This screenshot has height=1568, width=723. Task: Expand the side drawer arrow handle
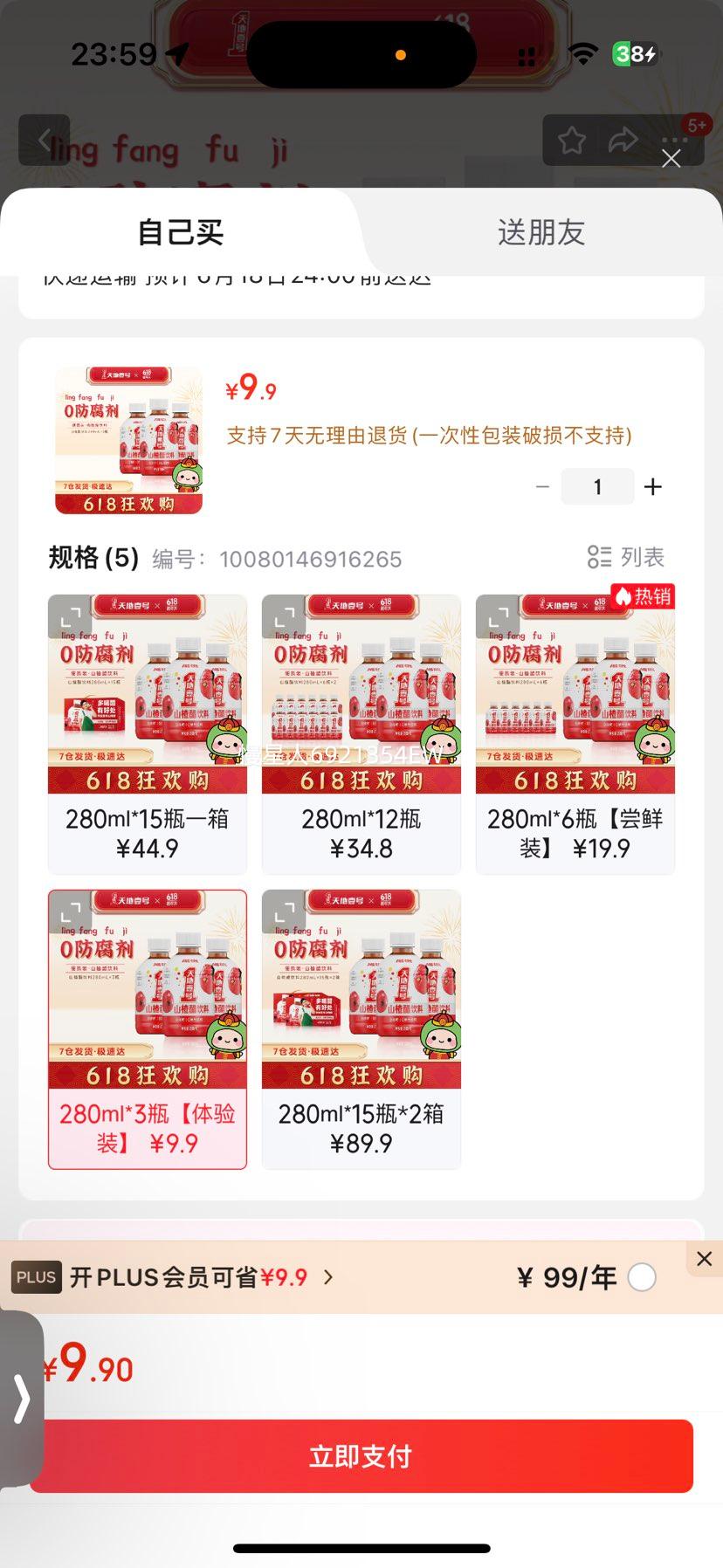pos(21,1398)
